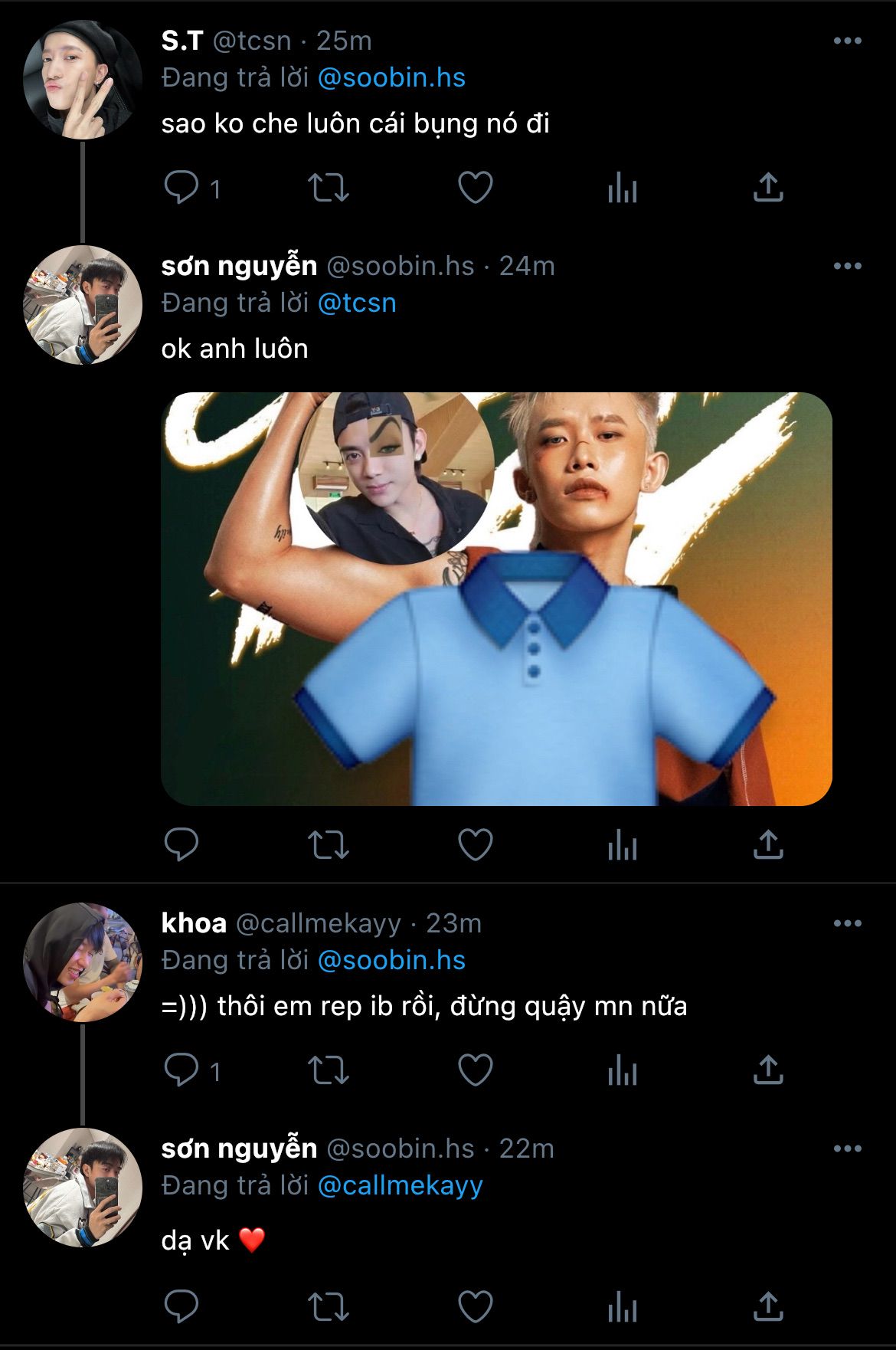Image resolution: width=896 pixels, height=1350 pixels.
Task: Like the "ok anh luôn" tweet
Action: tap(475, 845)
